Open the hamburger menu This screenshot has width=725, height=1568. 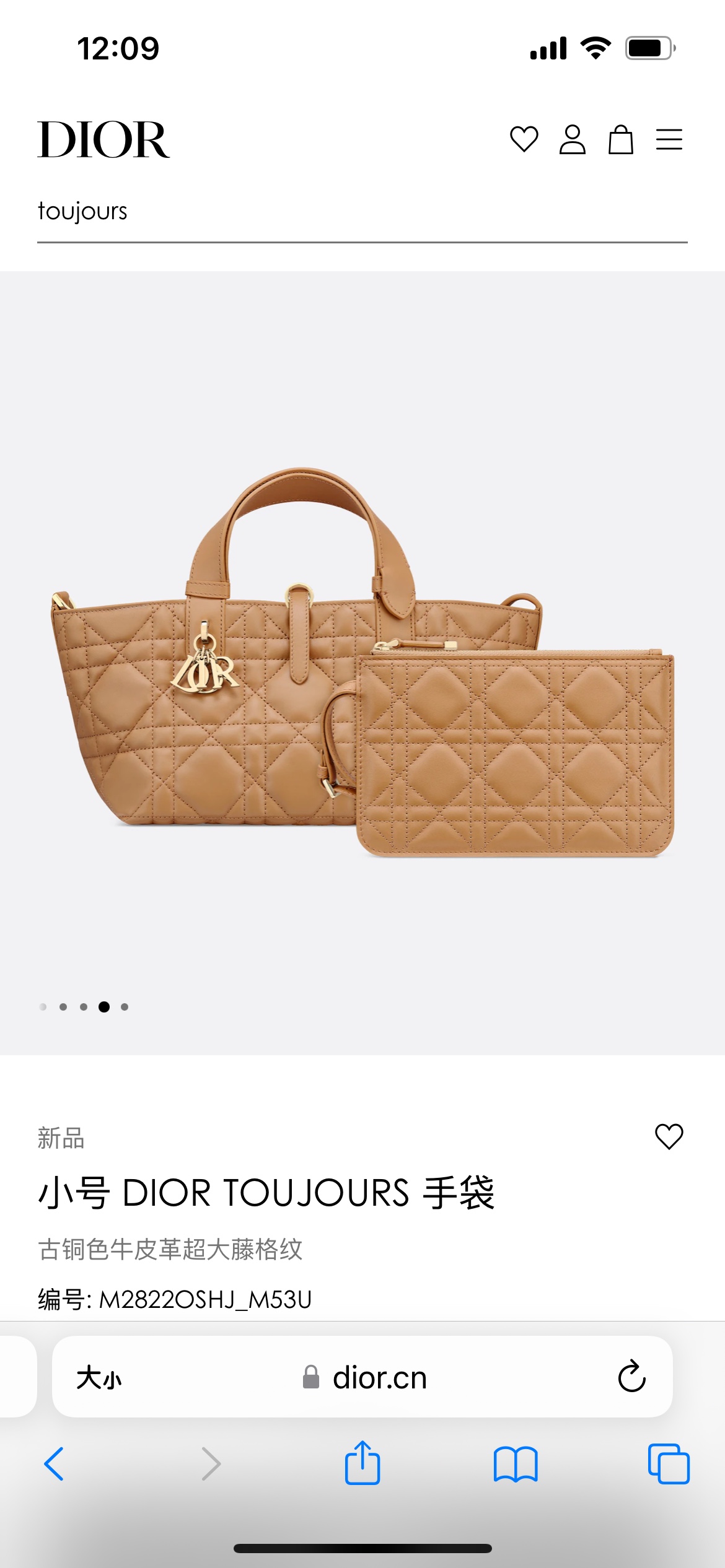click(669, 139)
